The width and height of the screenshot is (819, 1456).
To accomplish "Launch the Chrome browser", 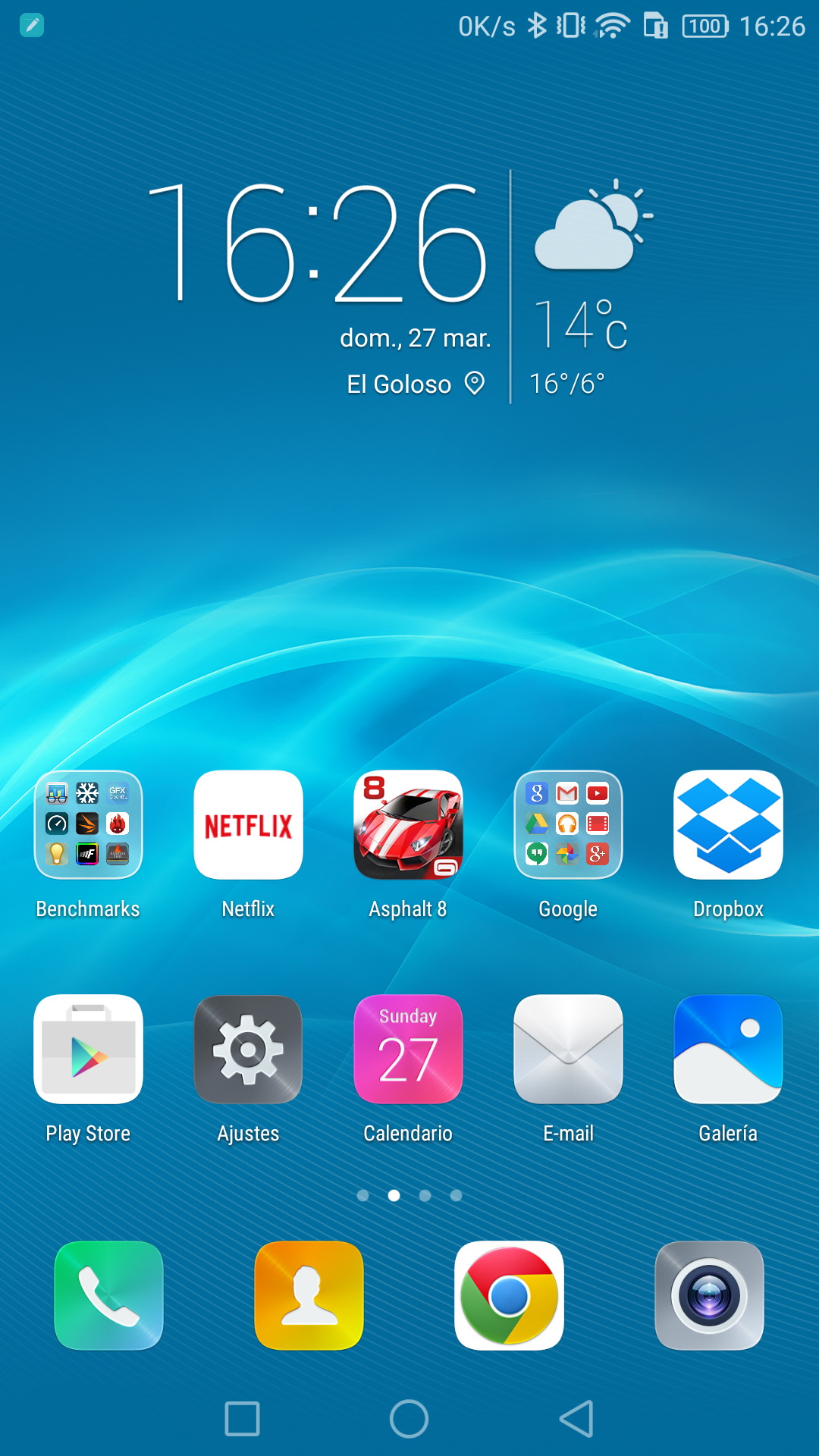I will point(509,1295).
